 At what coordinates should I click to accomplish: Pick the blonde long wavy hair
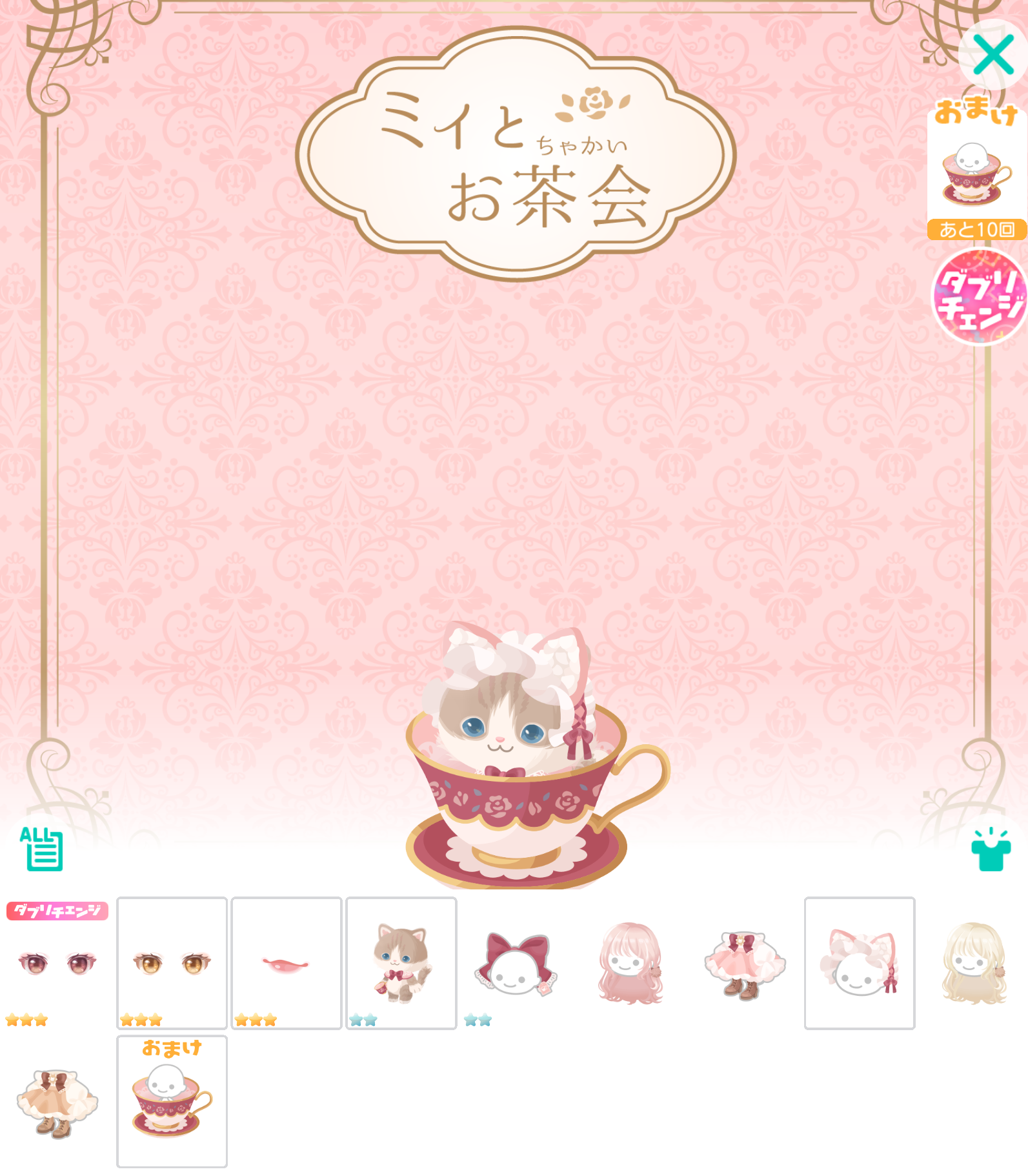point(974,963)
